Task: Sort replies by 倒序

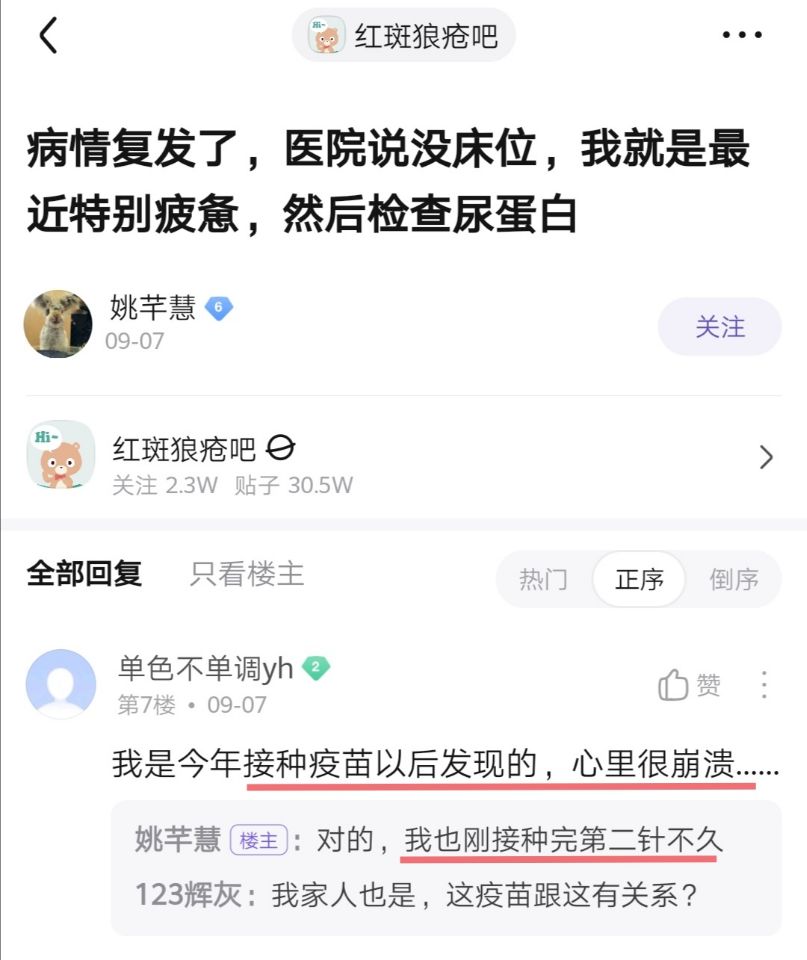Action: (x=734, y=579)
